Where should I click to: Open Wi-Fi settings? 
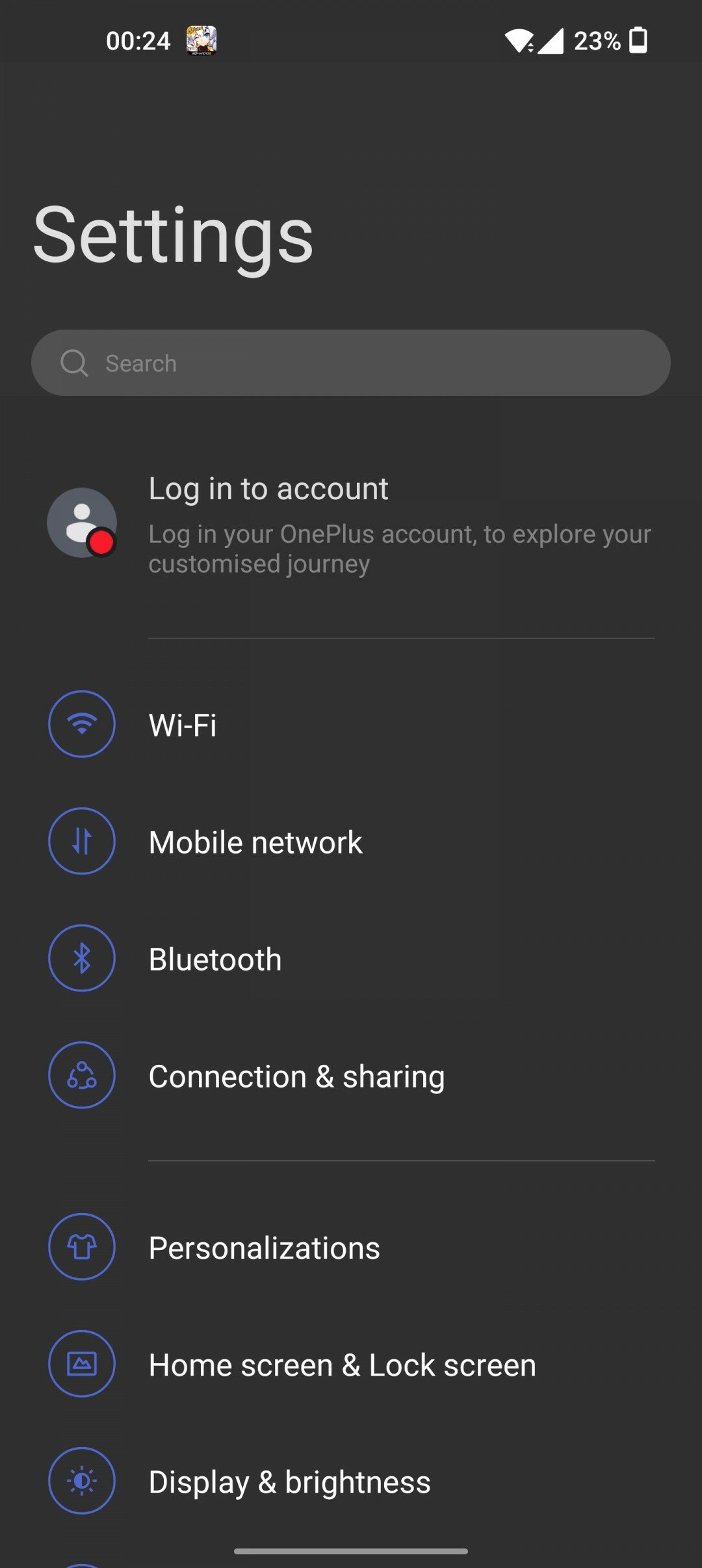[x=351, y=724]
